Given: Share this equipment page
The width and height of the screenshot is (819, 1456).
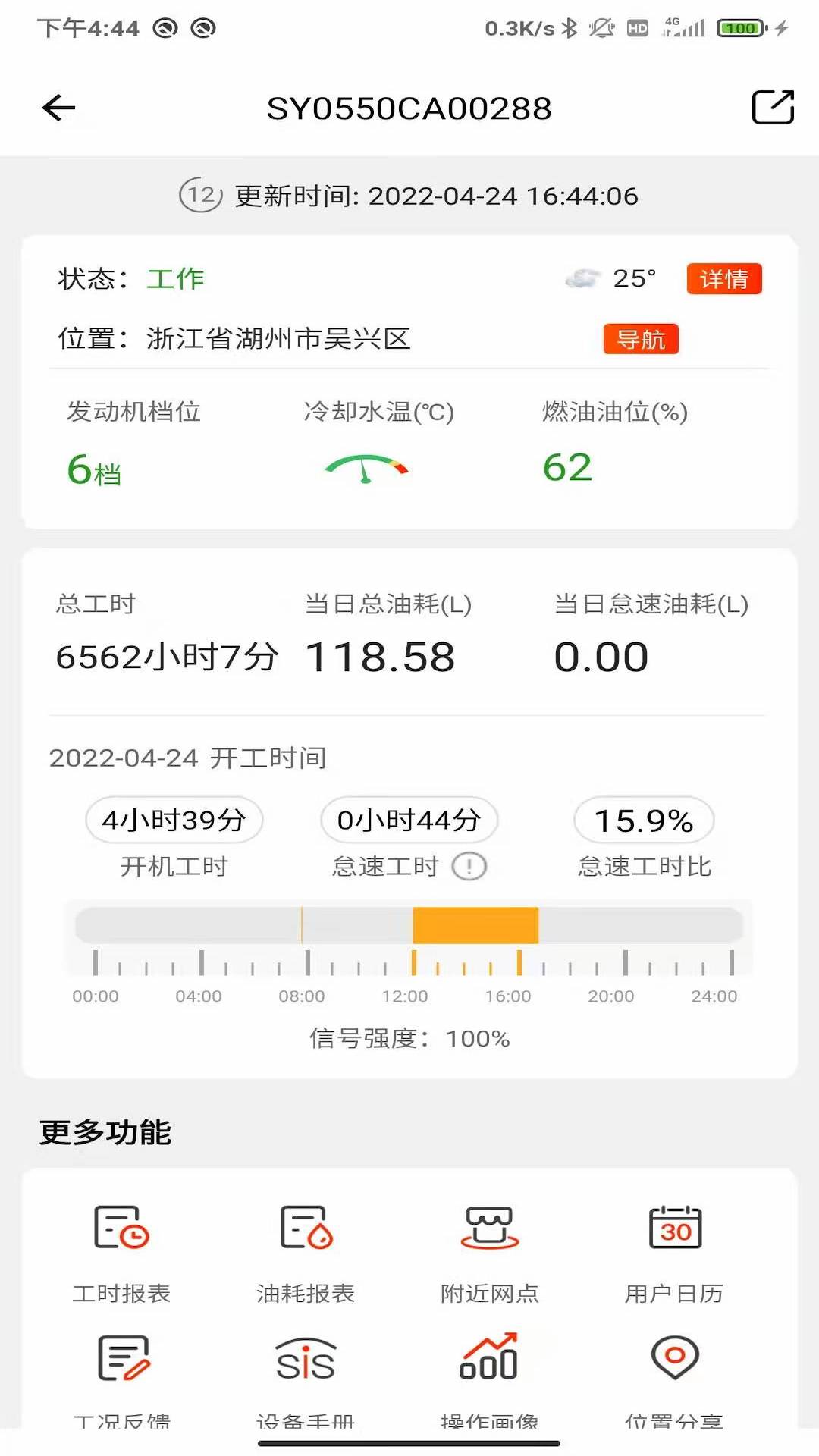Looking at the screenshot, I should coord(772,107).
